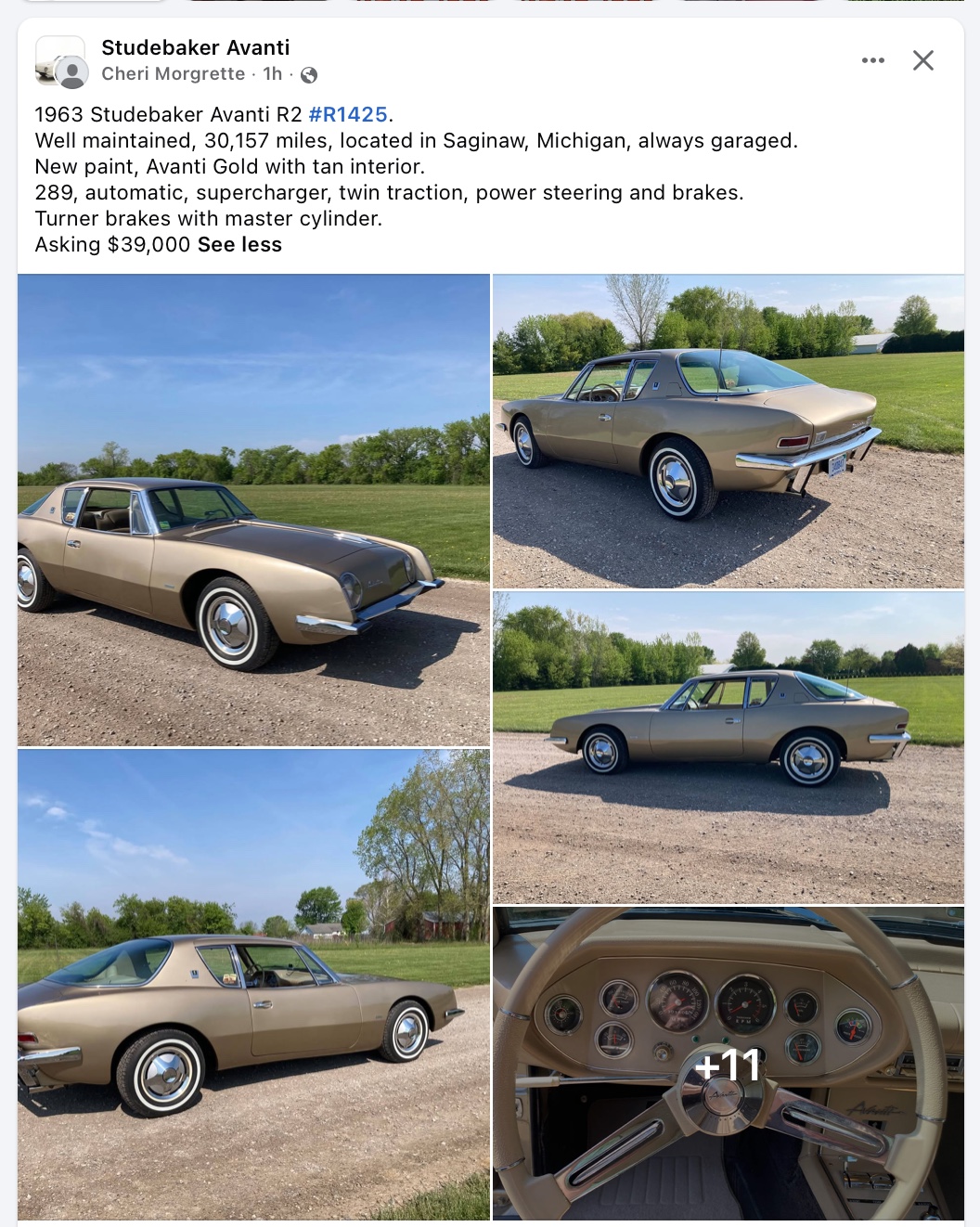
Task: View the +11 more photos tile
Action: [729, 1064]
